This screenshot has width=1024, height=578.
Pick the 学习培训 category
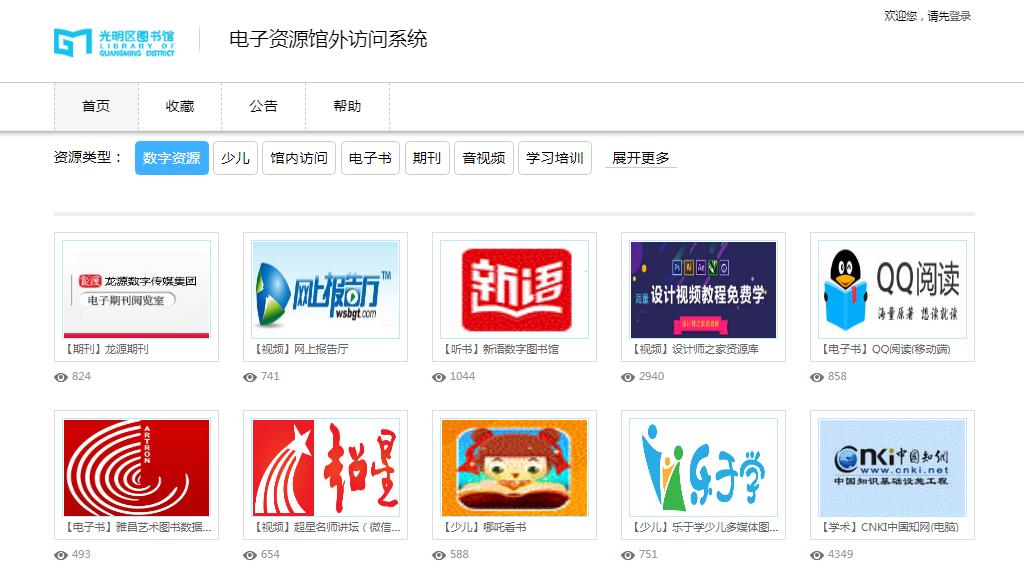click(x=555, y=158)
